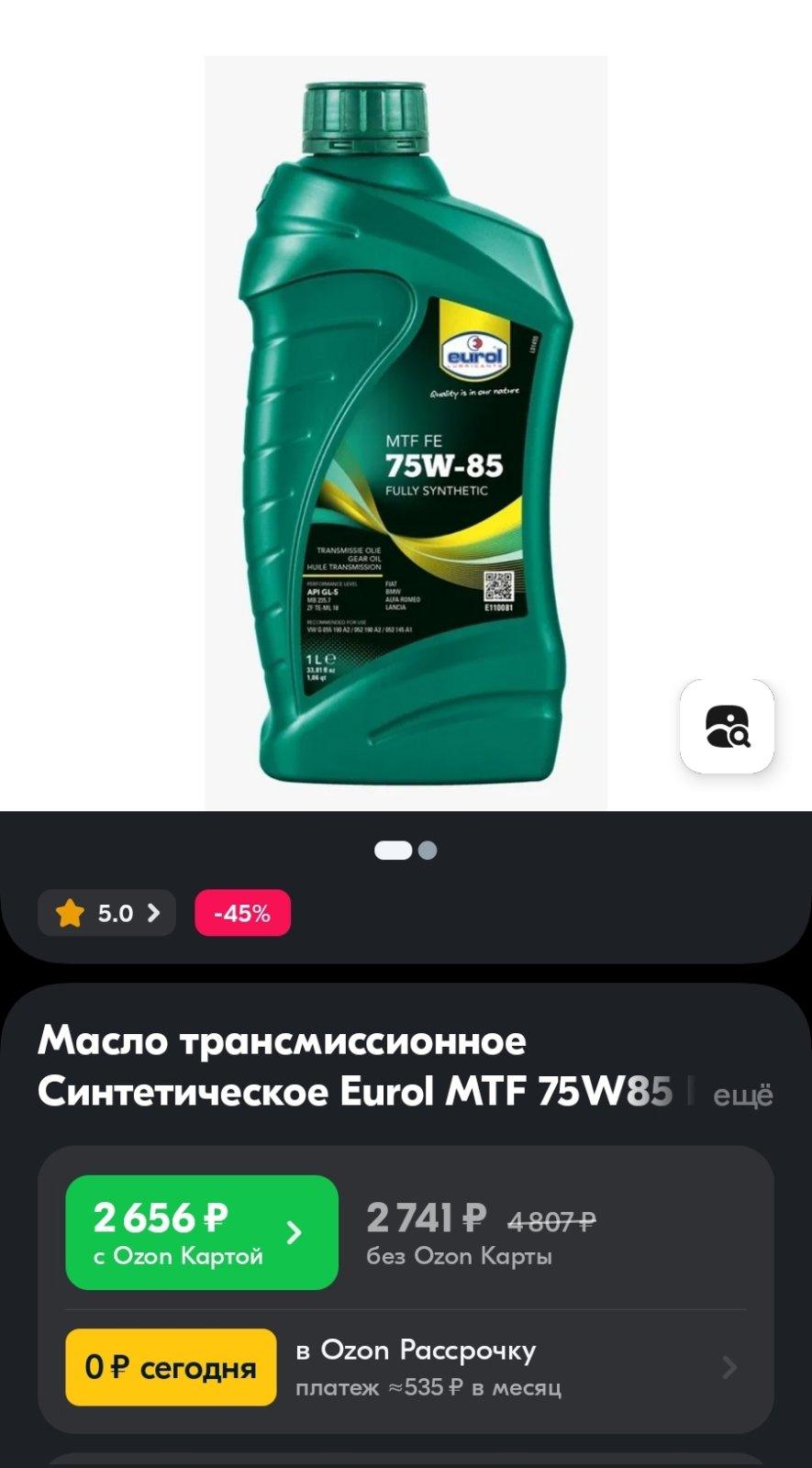Open the 5.0 star rating reviews
The image size is (812, 1468).
106,913
